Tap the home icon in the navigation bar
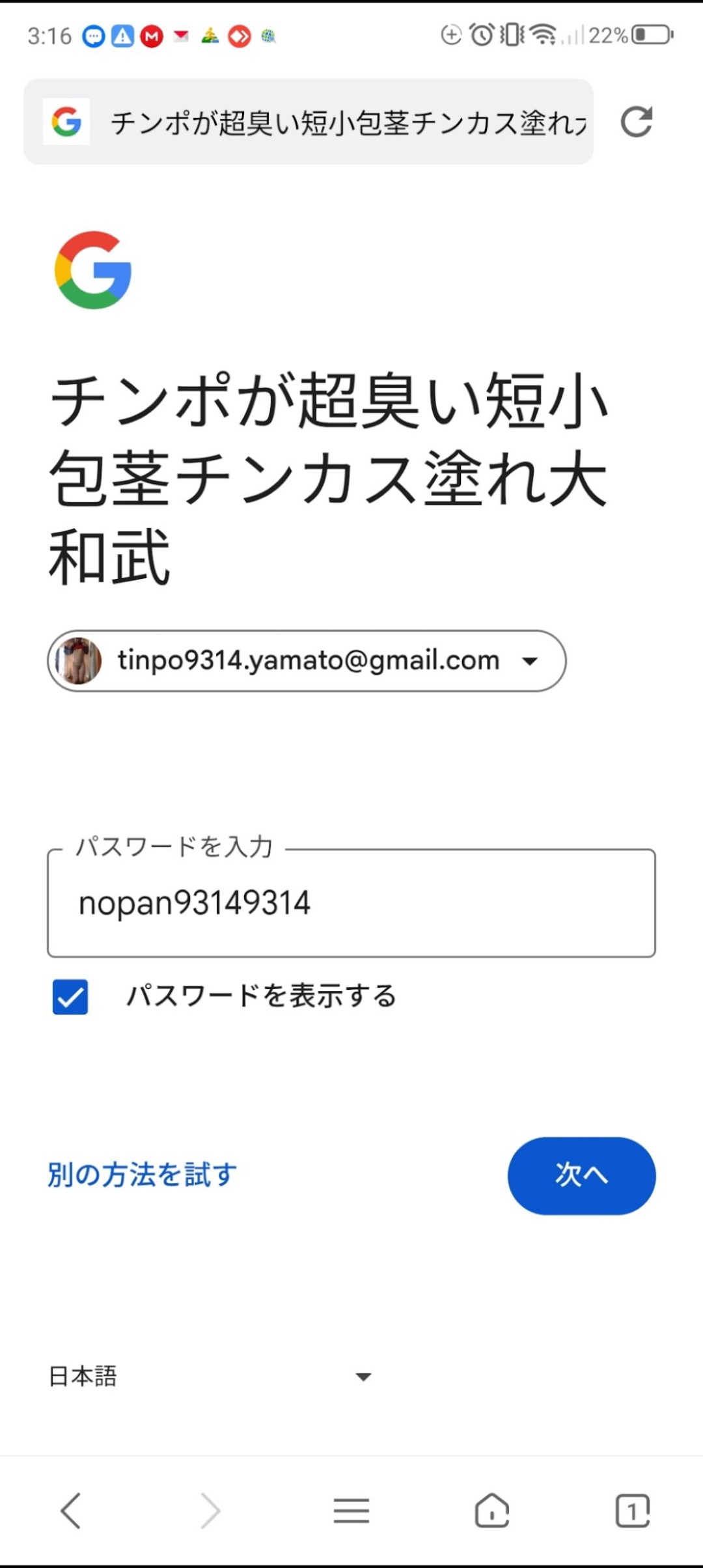Screen dimensions: 703x1568 tap(492, 1511)
